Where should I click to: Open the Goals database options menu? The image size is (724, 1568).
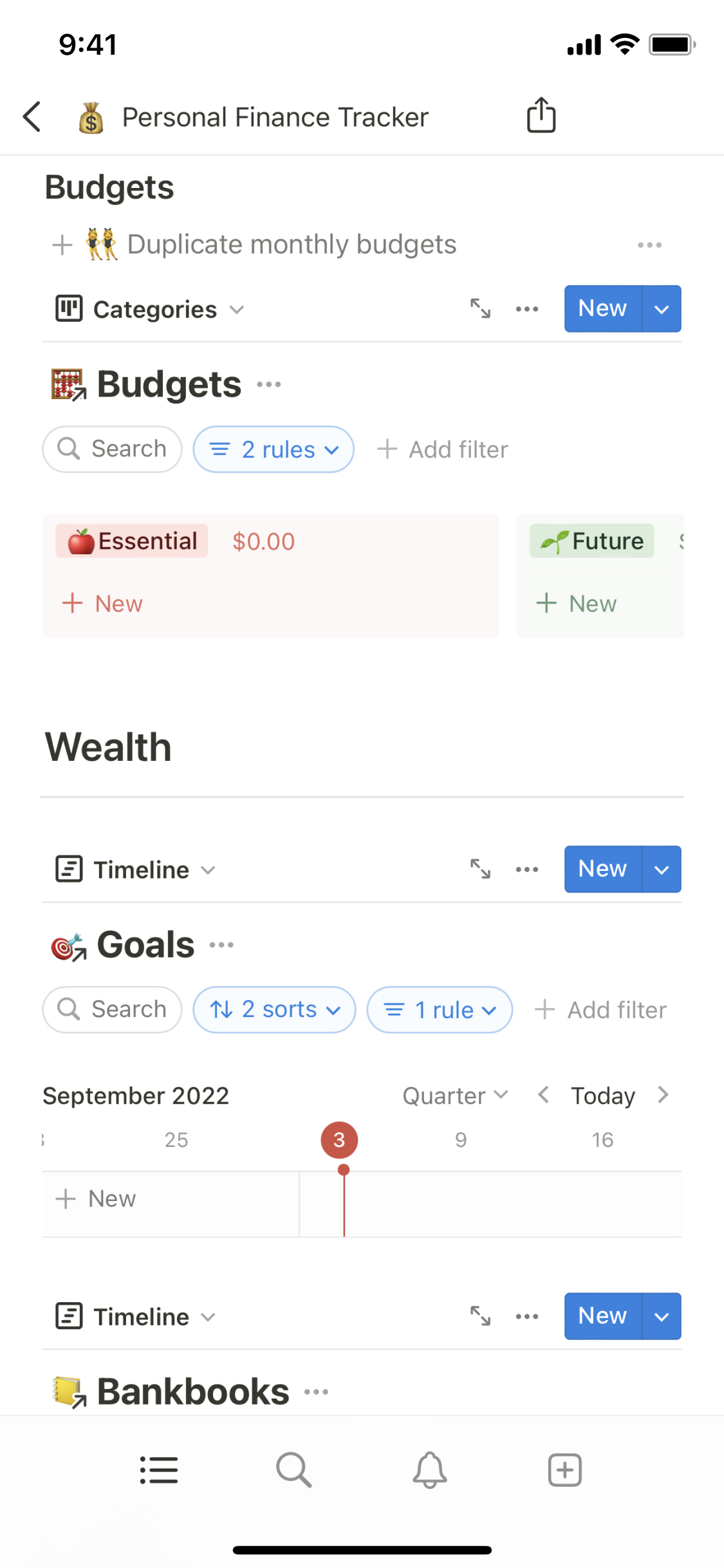(221, 945)
